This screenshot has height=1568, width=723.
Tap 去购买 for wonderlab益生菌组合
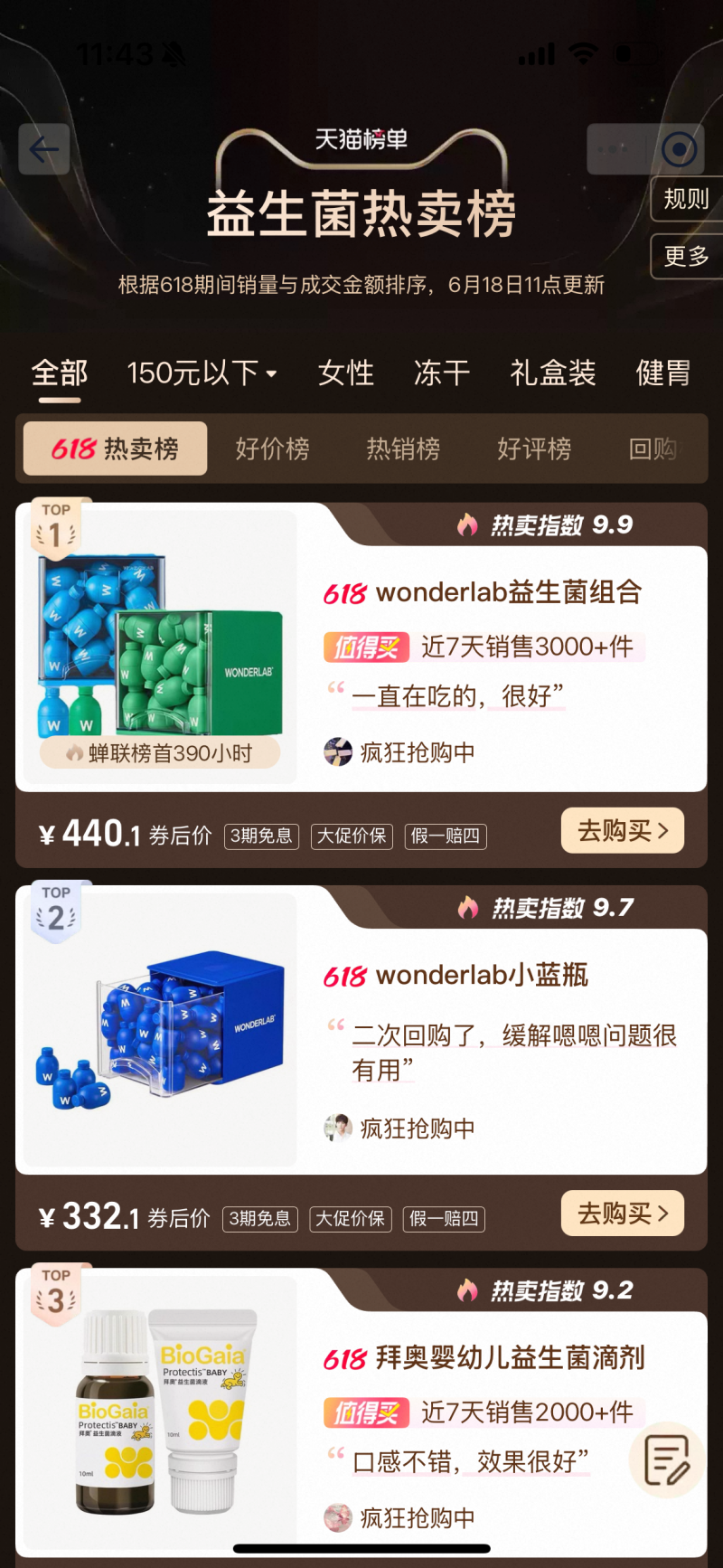point(622,830)
